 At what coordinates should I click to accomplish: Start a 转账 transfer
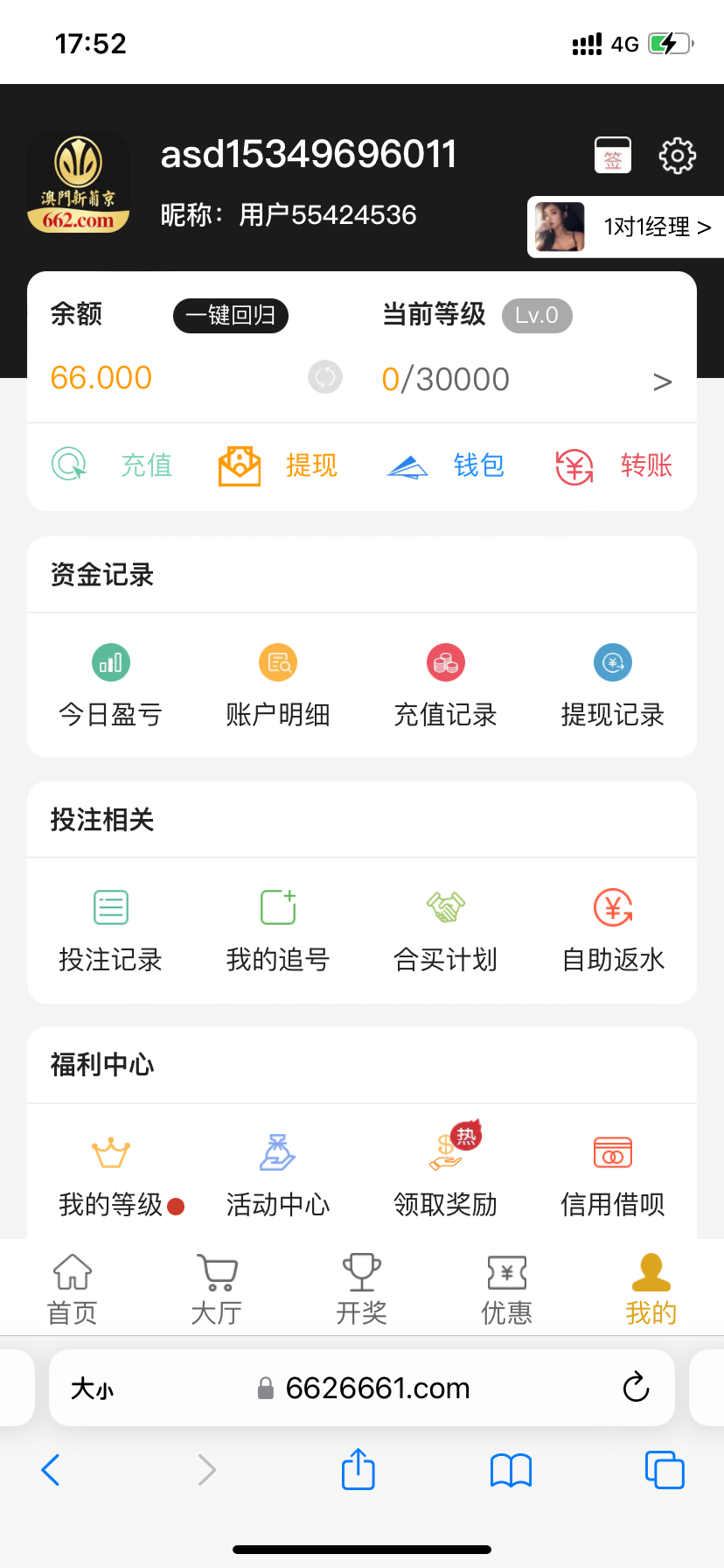point(612,465)
